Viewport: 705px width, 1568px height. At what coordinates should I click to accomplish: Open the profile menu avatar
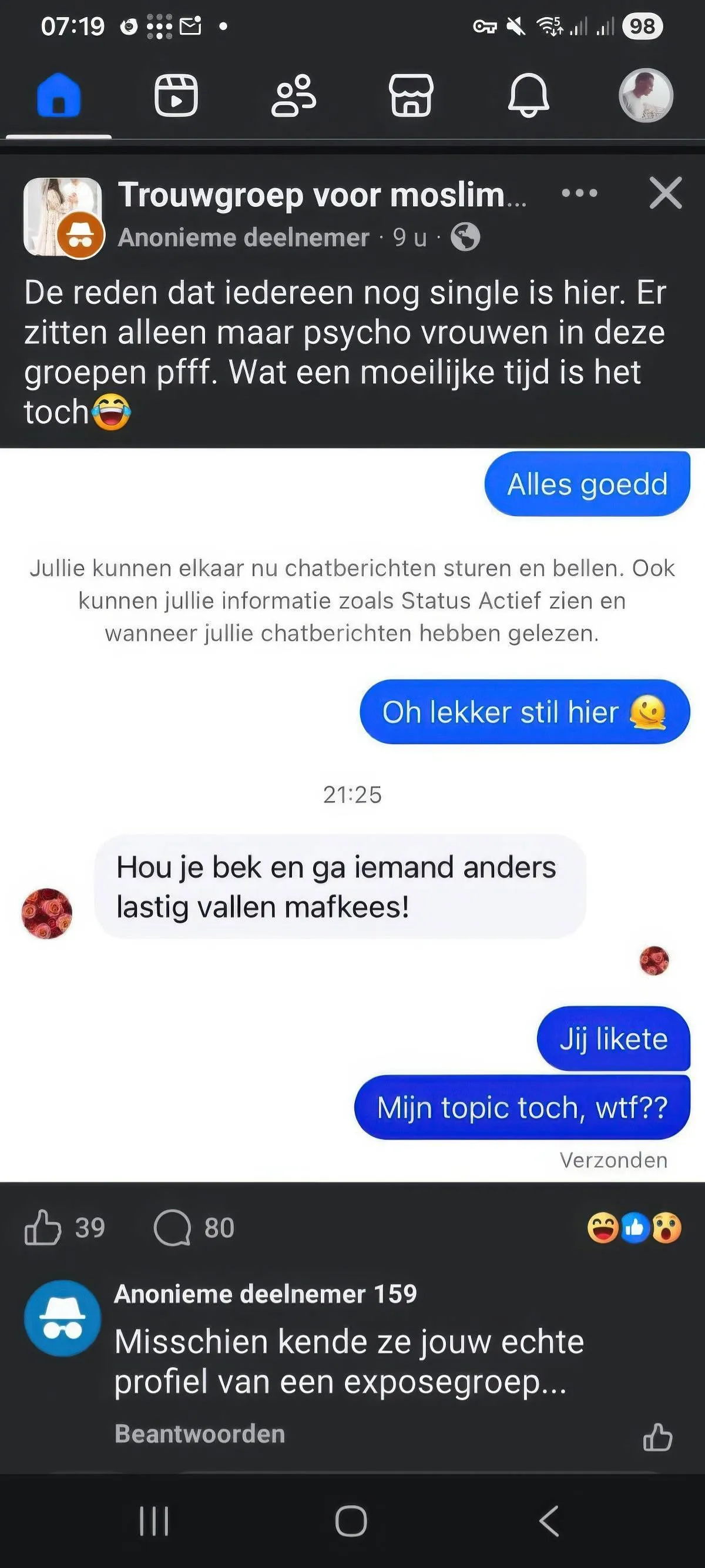click(646, 96)
